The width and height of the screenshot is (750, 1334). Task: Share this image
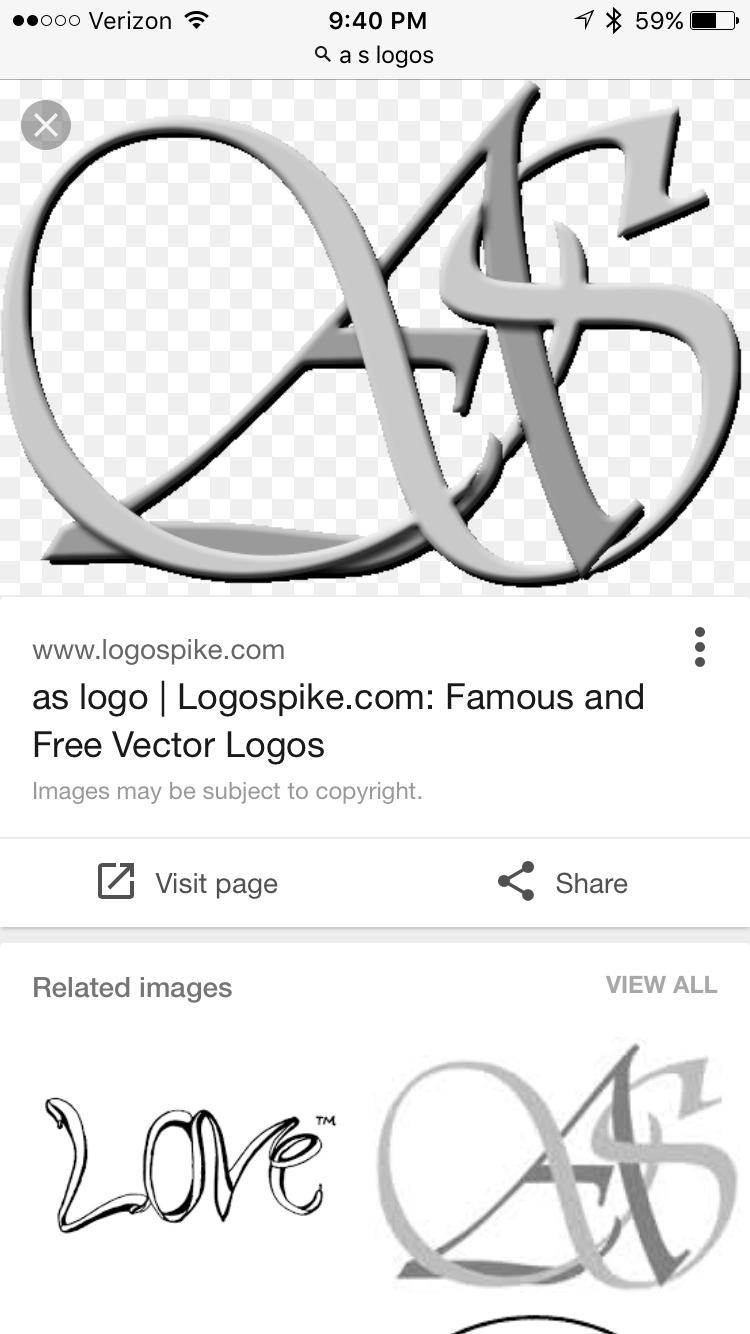[563, 883]
